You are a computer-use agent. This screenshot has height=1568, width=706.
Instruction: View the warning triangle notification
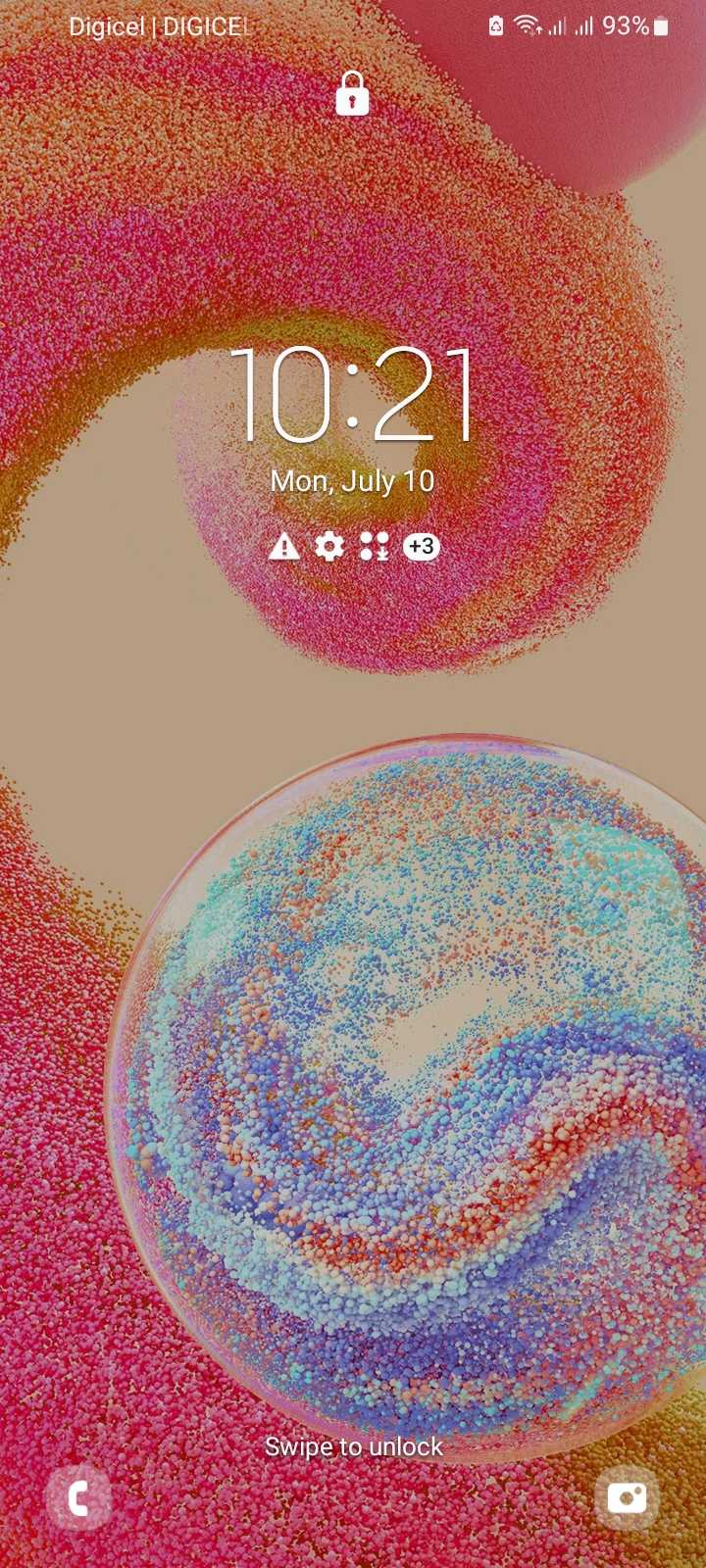[284, 546]
